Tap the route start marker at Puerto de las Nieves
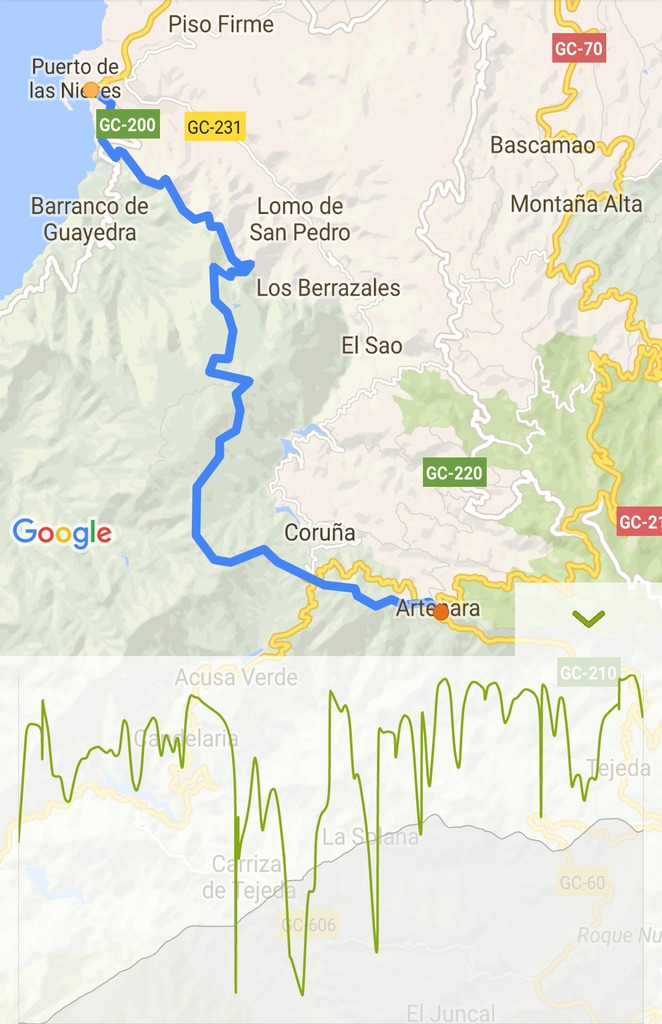The image size is (662, 1024). click(x=90, y=90)
